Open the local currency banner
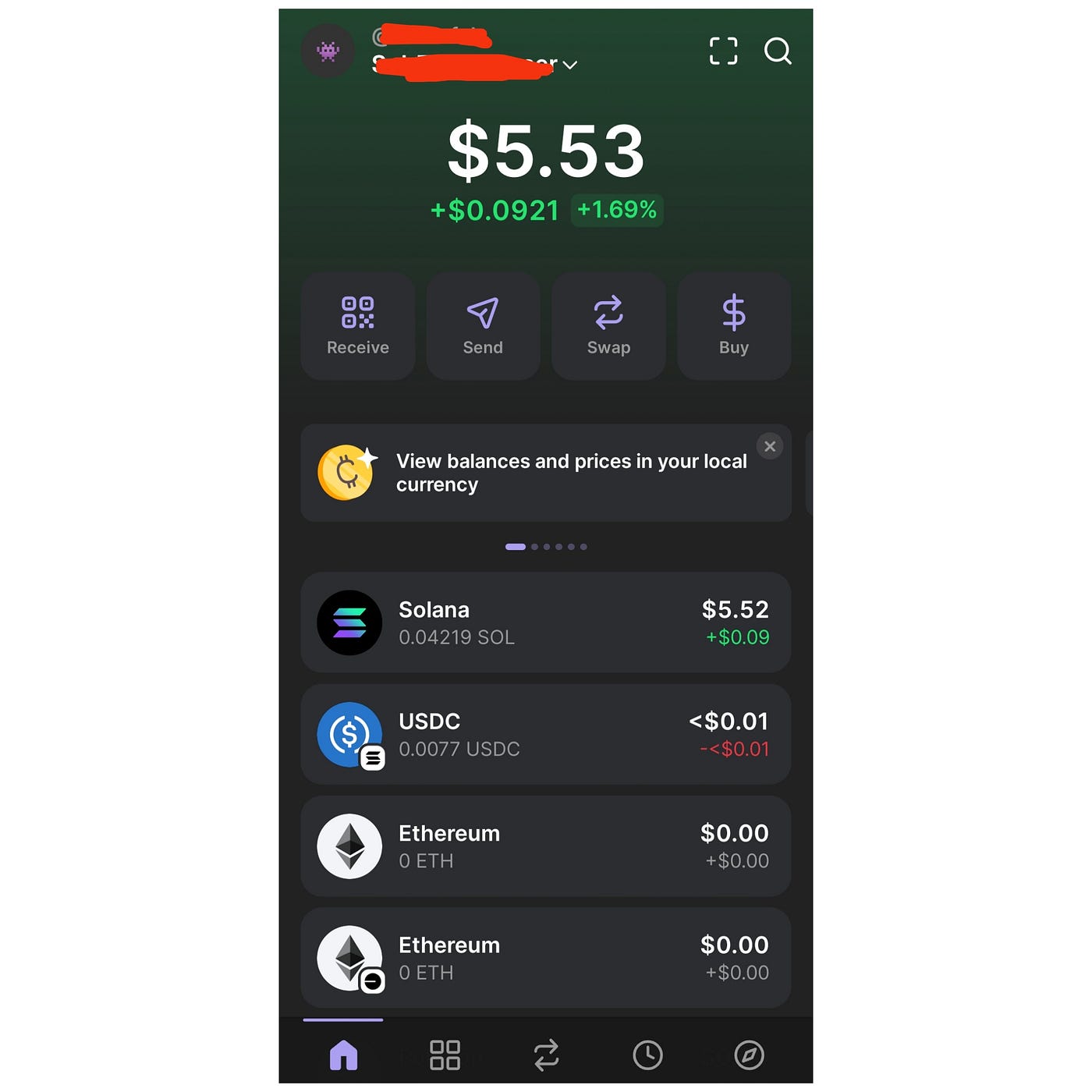Screen dimensions: 1092x1092 click(x=546, y=473)
